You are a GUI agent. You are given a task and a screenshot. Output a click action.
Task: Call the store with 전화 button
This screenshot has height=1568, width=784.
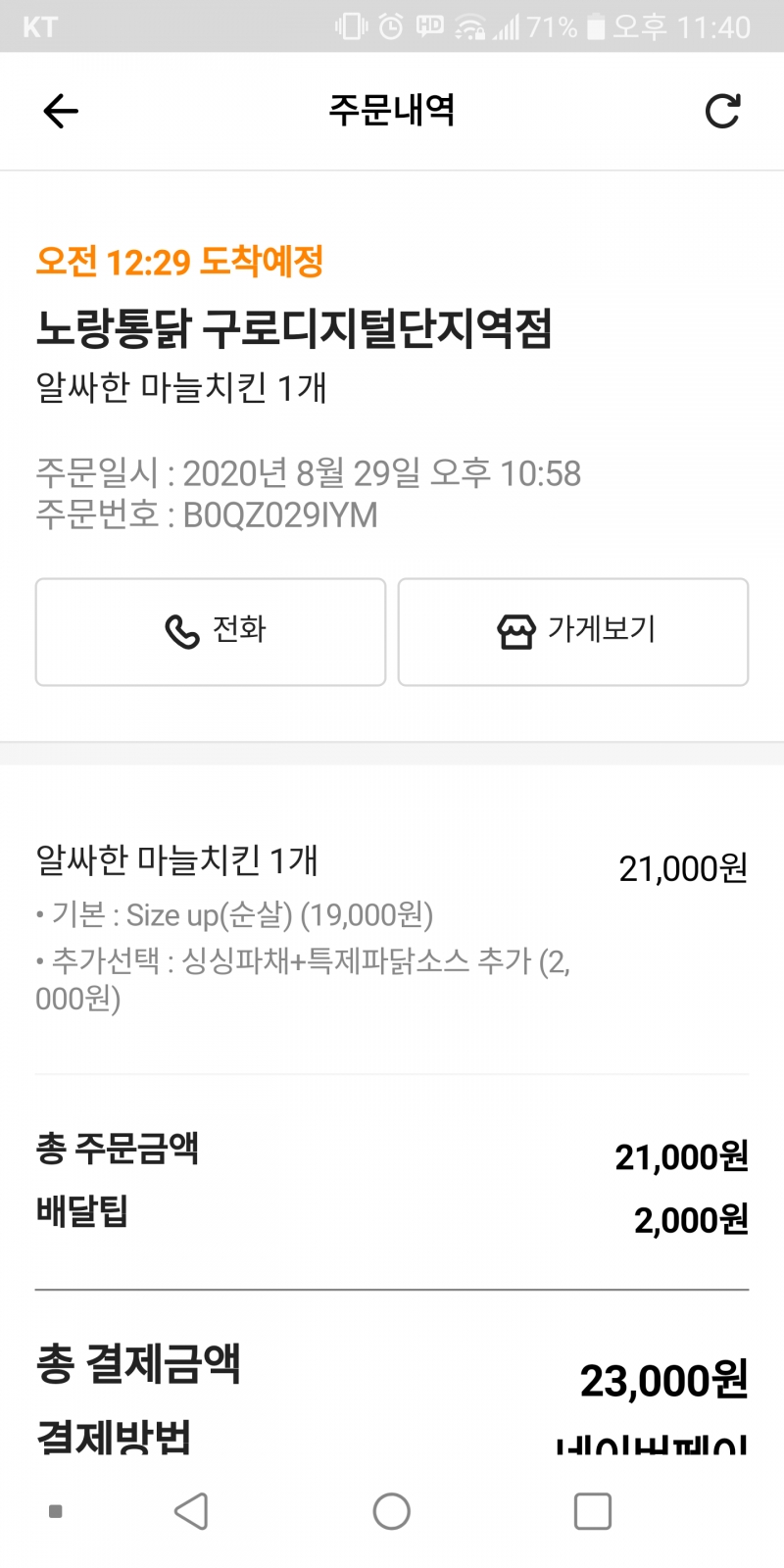211,631
